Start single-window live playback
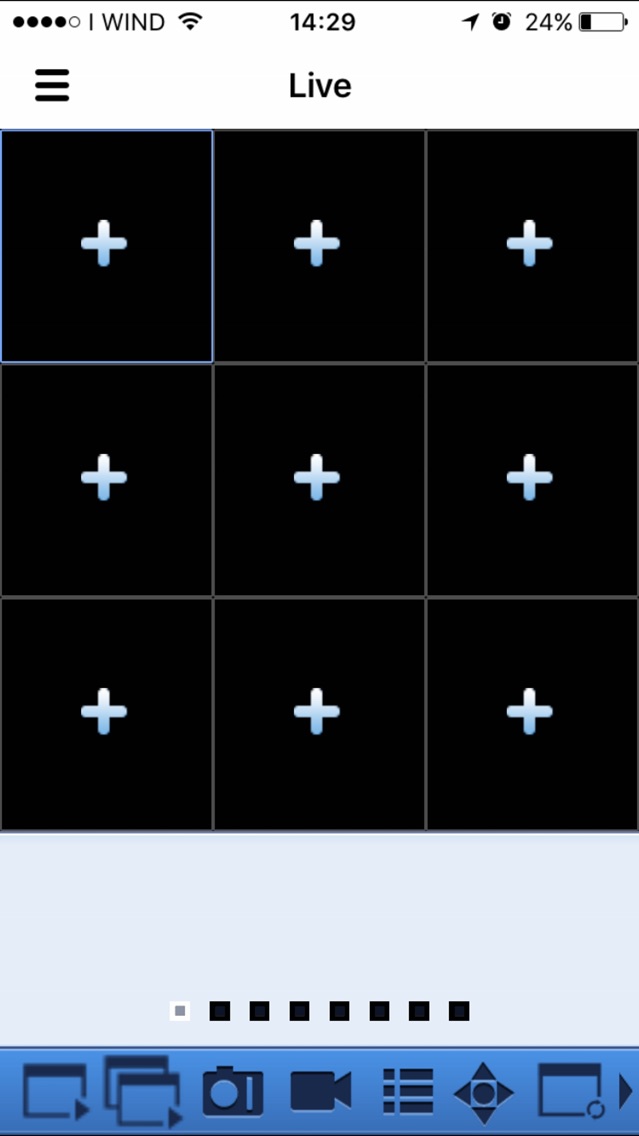The image size is (639, 1136). [56, 1090]
